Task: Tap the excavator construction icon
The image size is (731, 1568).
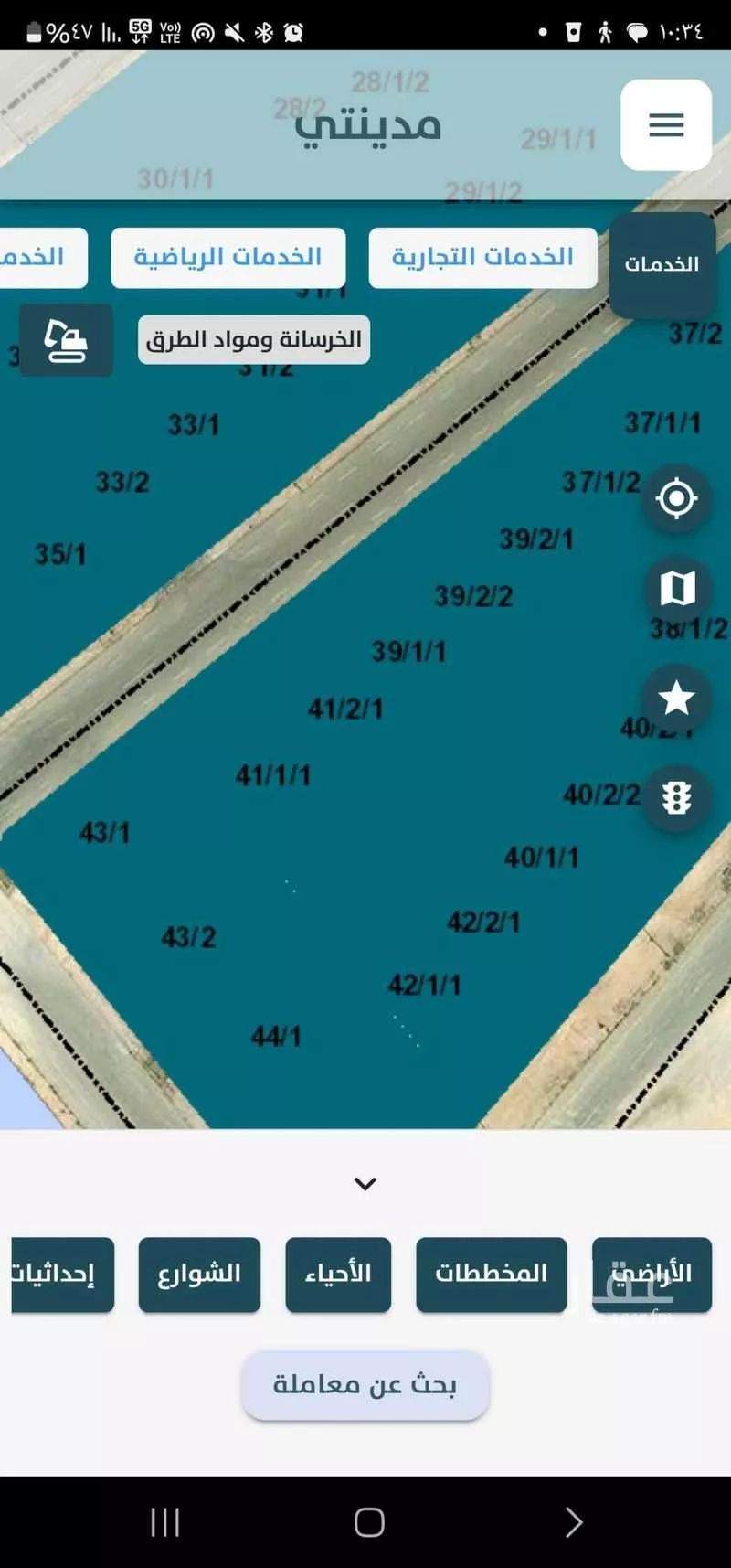Action: coord(66,340)
